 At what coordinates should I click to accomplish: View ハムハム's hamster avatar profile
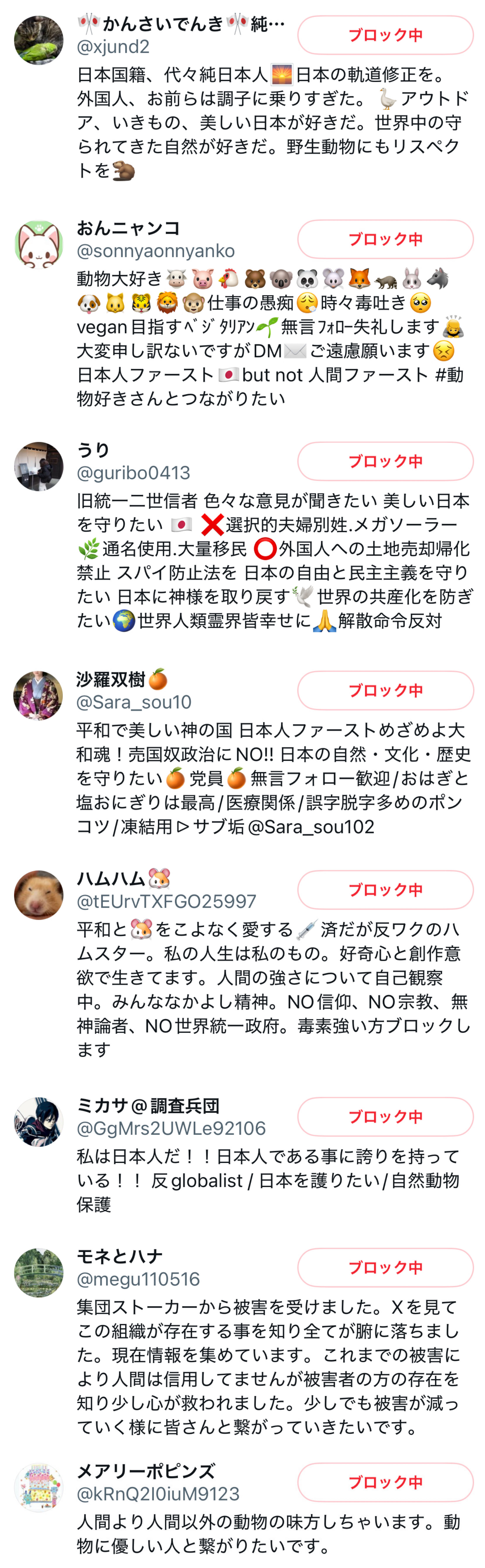38,895
